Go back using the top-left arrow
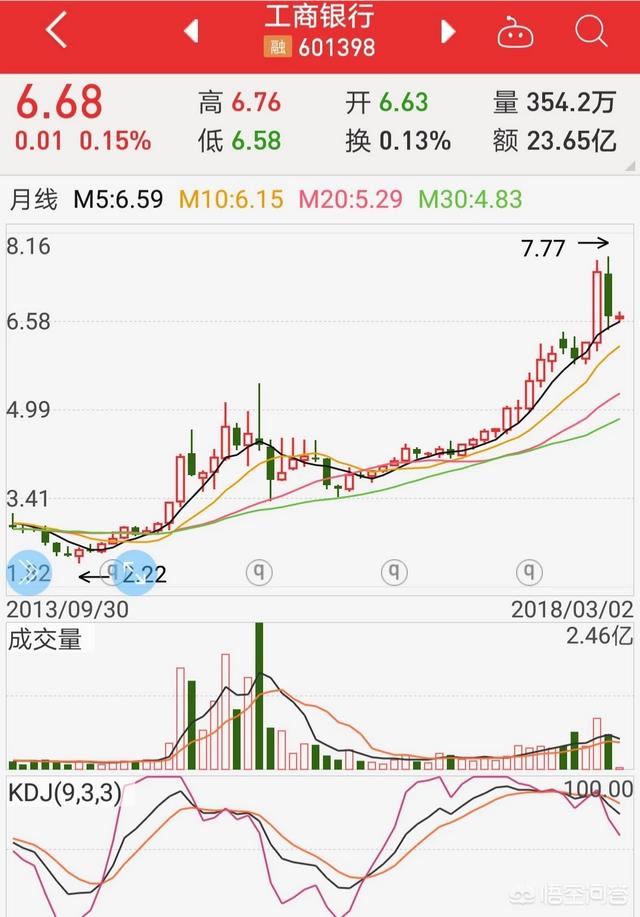Screen dimensions: 640x917 point(56,31)
